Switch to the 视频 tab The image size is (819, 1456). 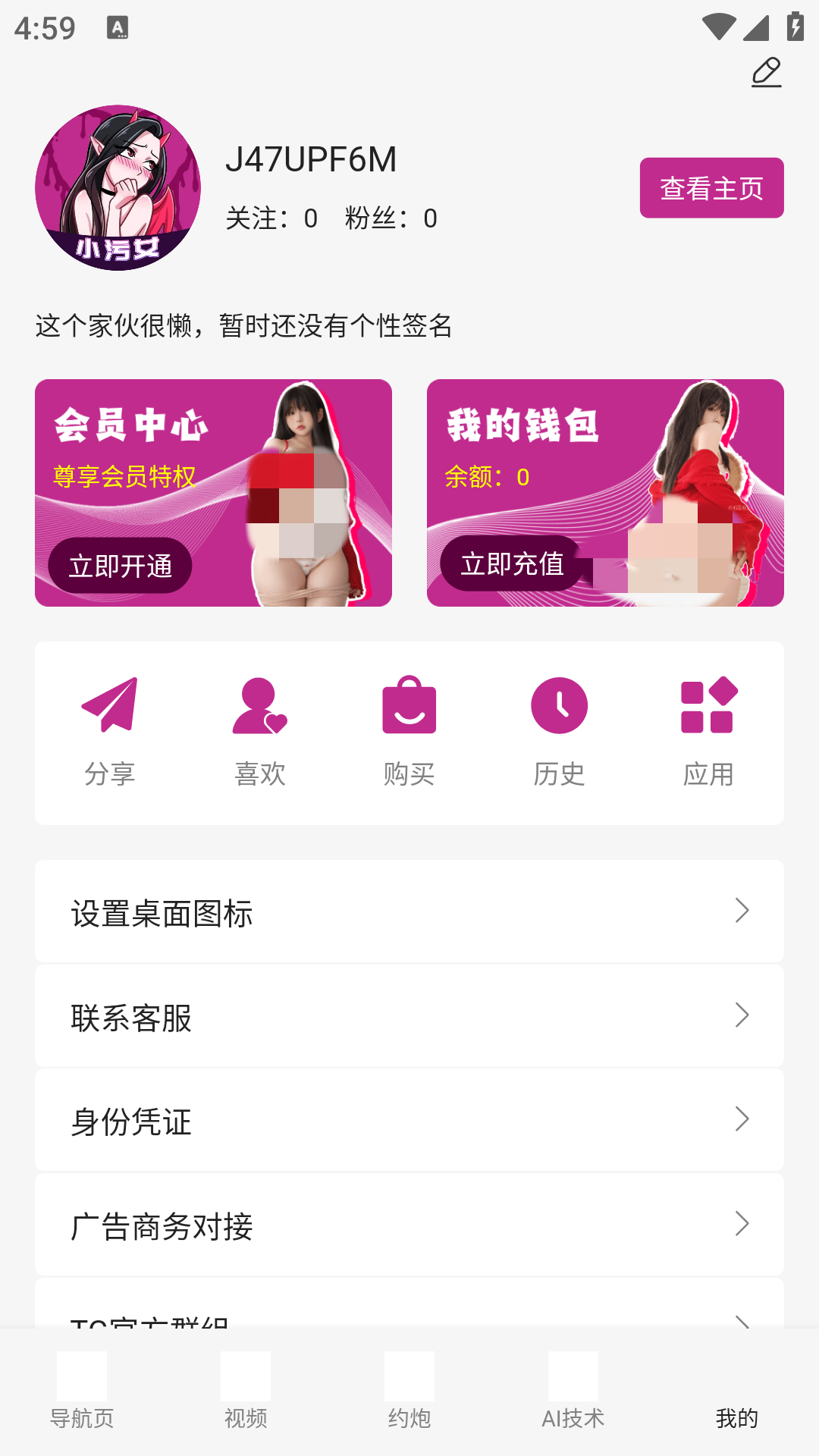(246, 1394)
